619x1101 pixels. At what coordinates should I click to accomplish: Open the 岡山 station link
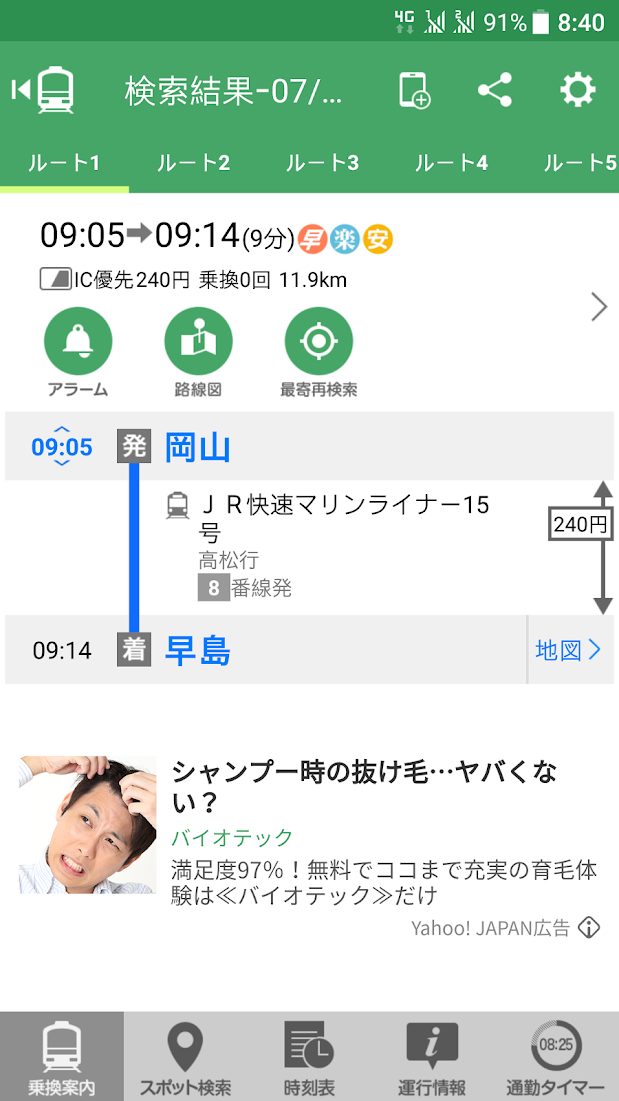[x=197, y=447]
